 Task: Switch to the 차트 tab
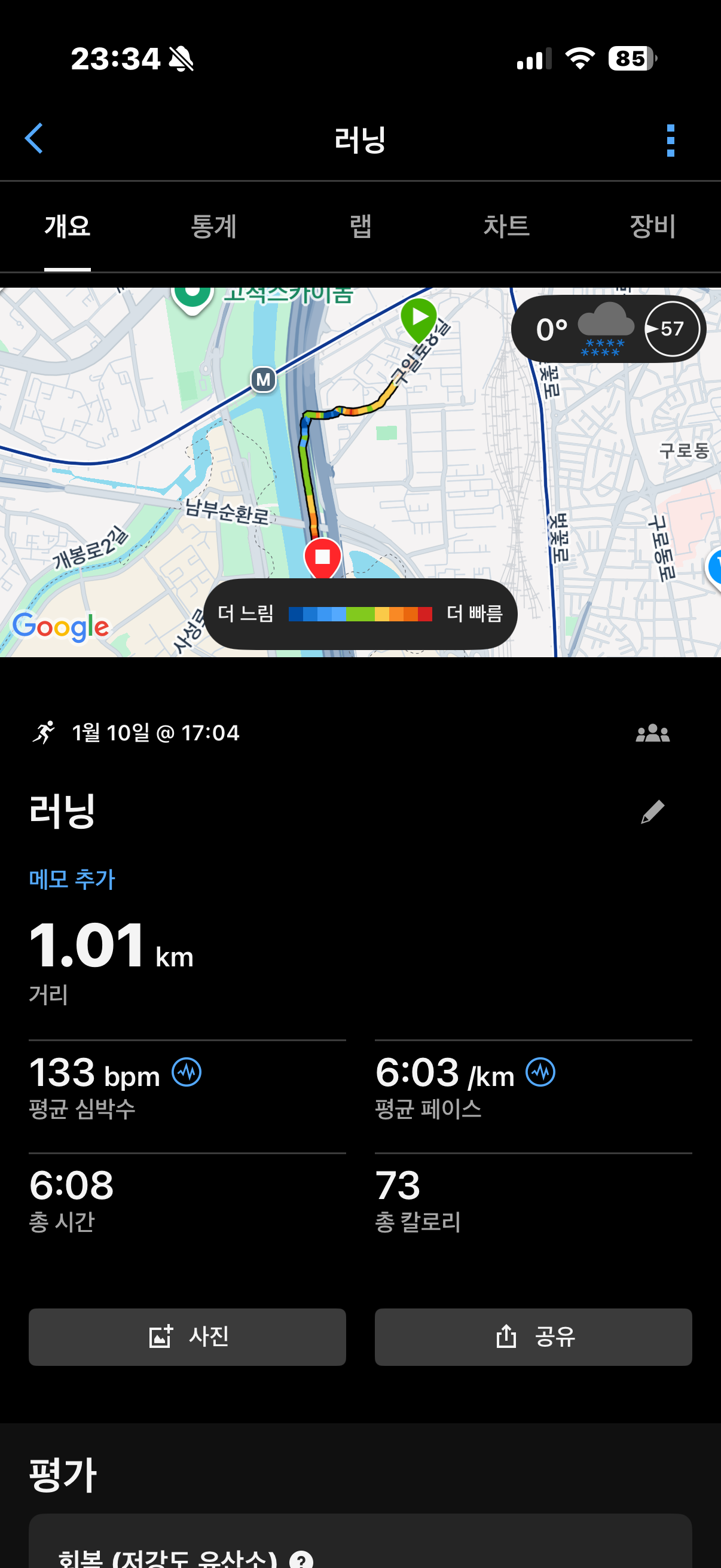(x=508, y=225)
